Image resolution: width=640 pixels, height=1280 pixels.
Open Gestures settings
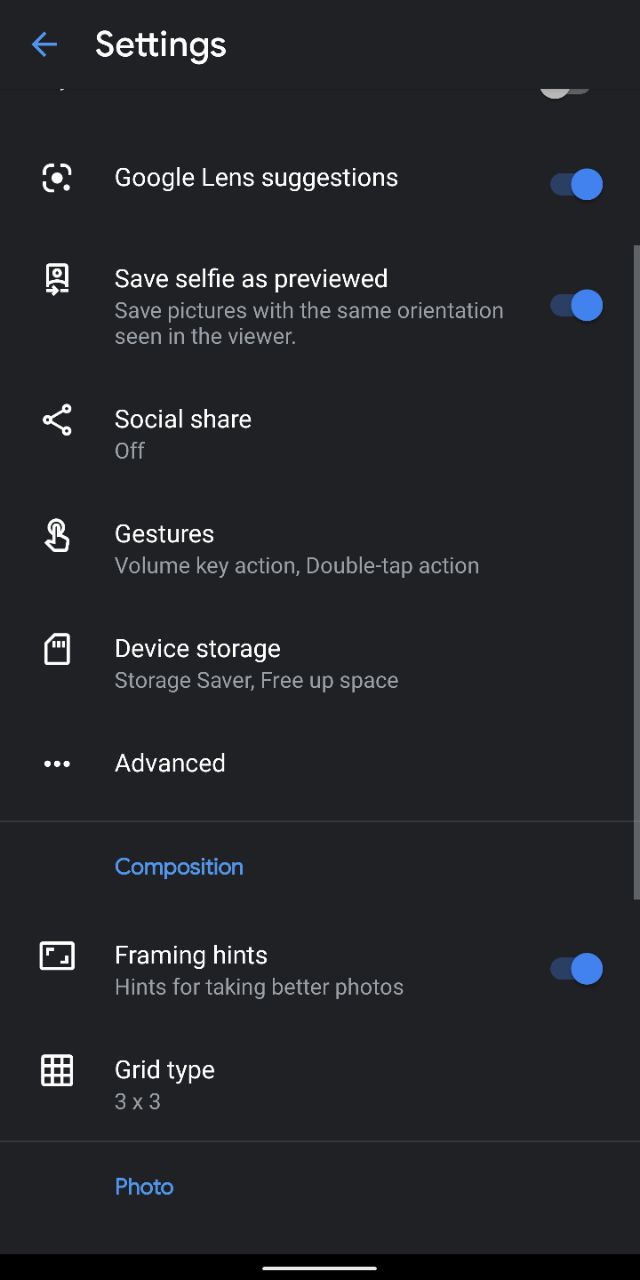point(320,549)
